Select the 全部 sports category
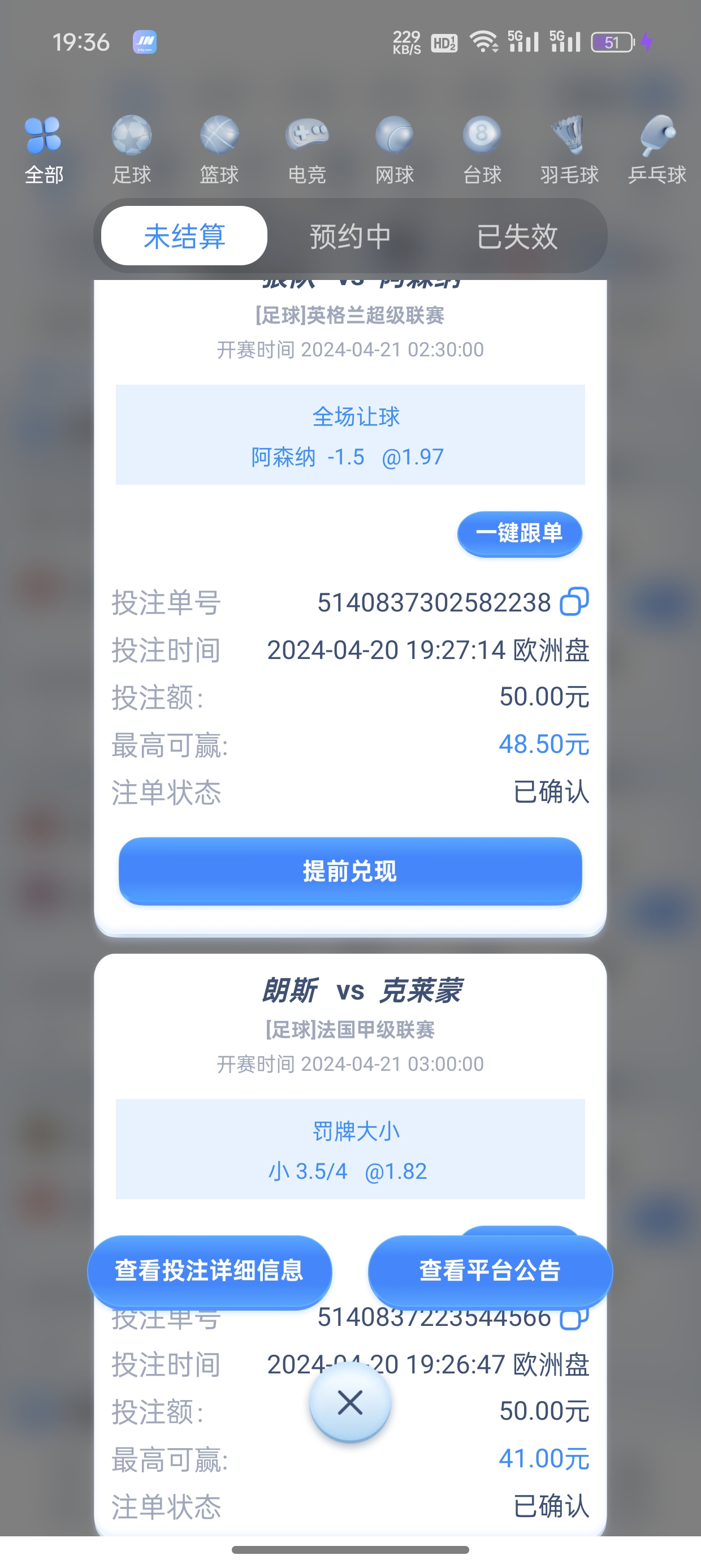The height and width of the screenshot is (1568, 701). [x=44, y=149]
